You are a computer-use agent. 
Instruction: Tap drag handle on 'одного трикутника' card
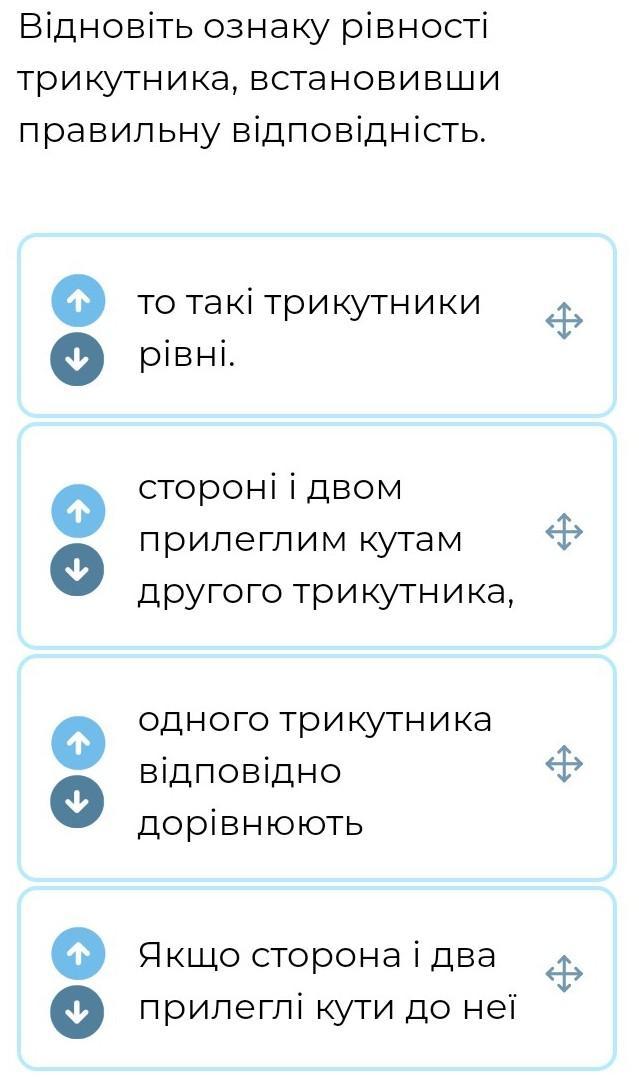[564, 764]
